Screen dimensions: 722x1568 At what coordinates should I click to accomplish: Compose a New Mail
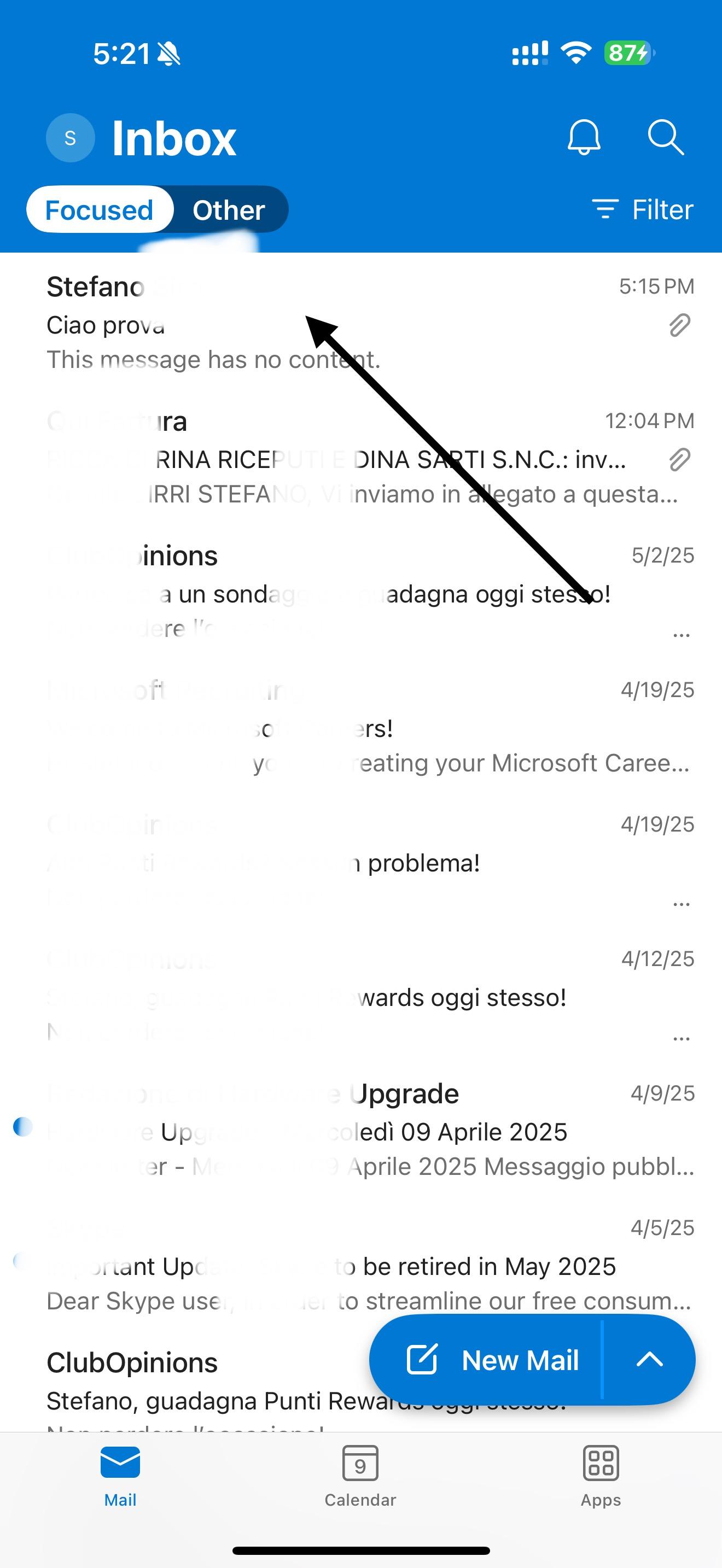tap(493, 1360)
